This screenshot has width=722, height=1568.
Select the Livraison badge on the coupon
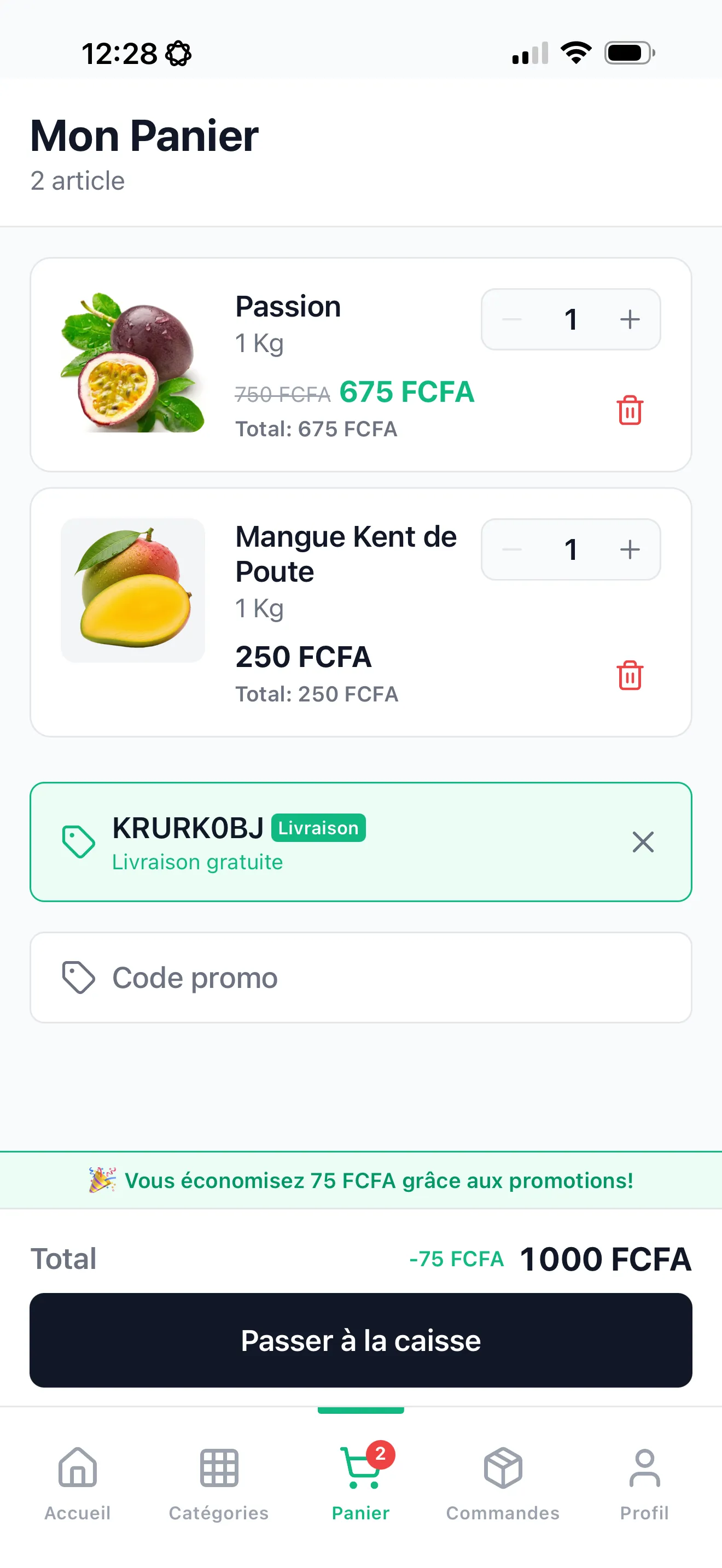click(318, 828)
